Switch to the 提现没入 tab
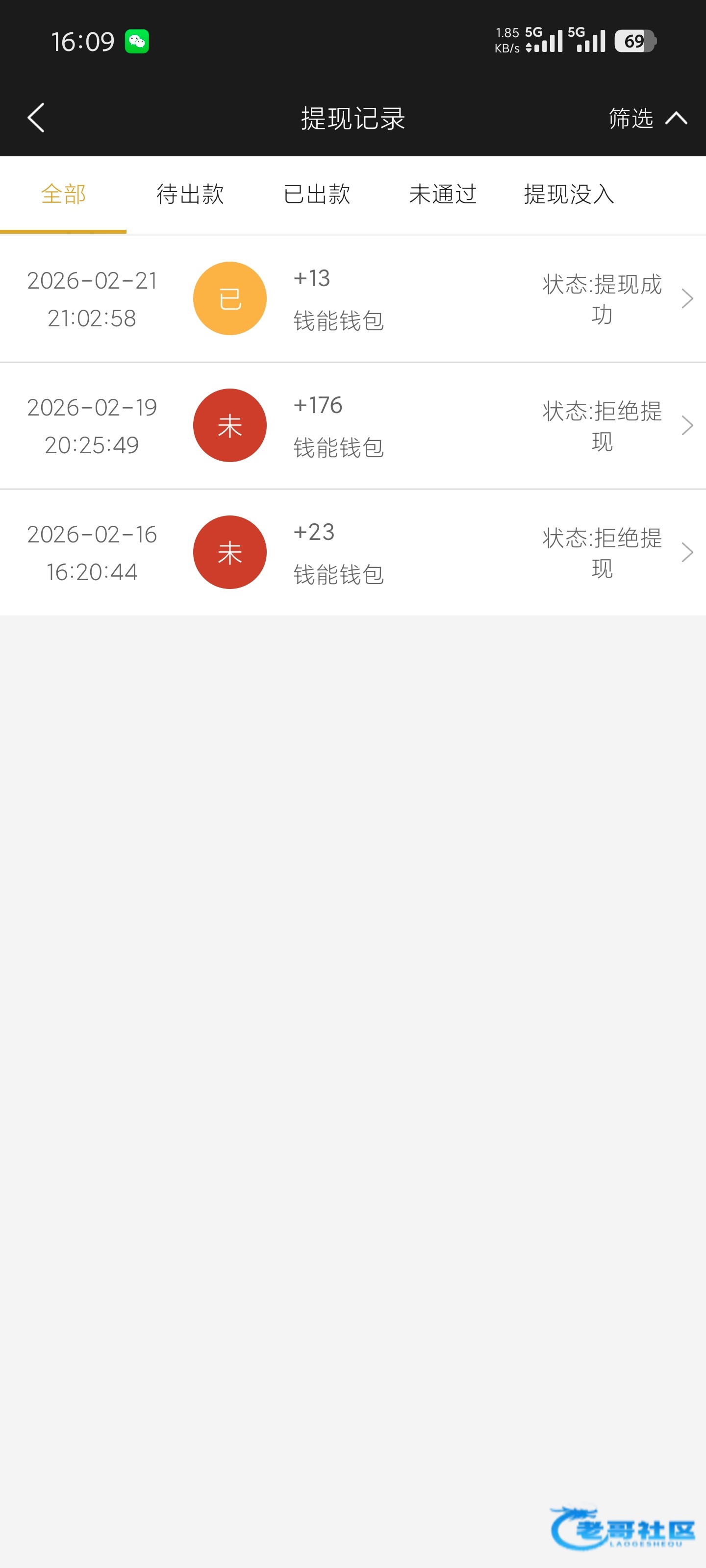 (569, 195)
